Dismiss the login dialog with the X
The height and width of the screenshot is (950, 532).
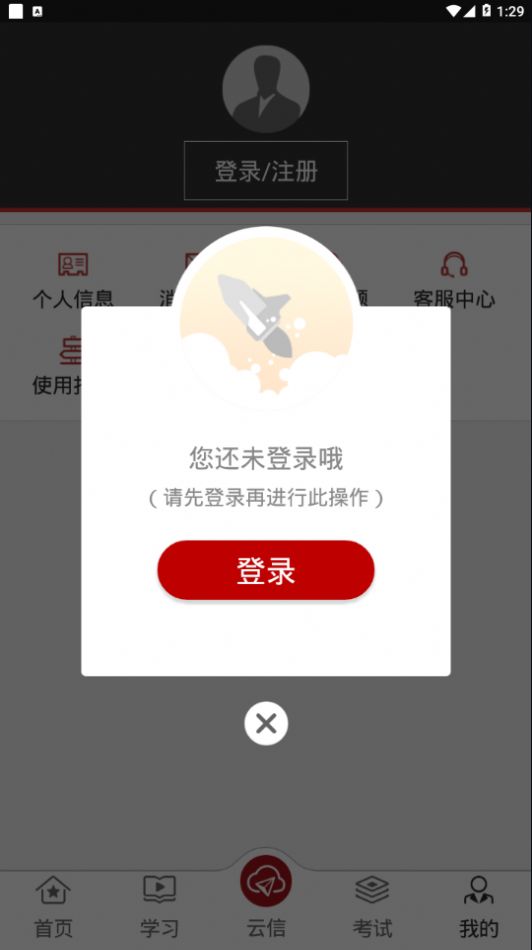click(x=266, y=723)
